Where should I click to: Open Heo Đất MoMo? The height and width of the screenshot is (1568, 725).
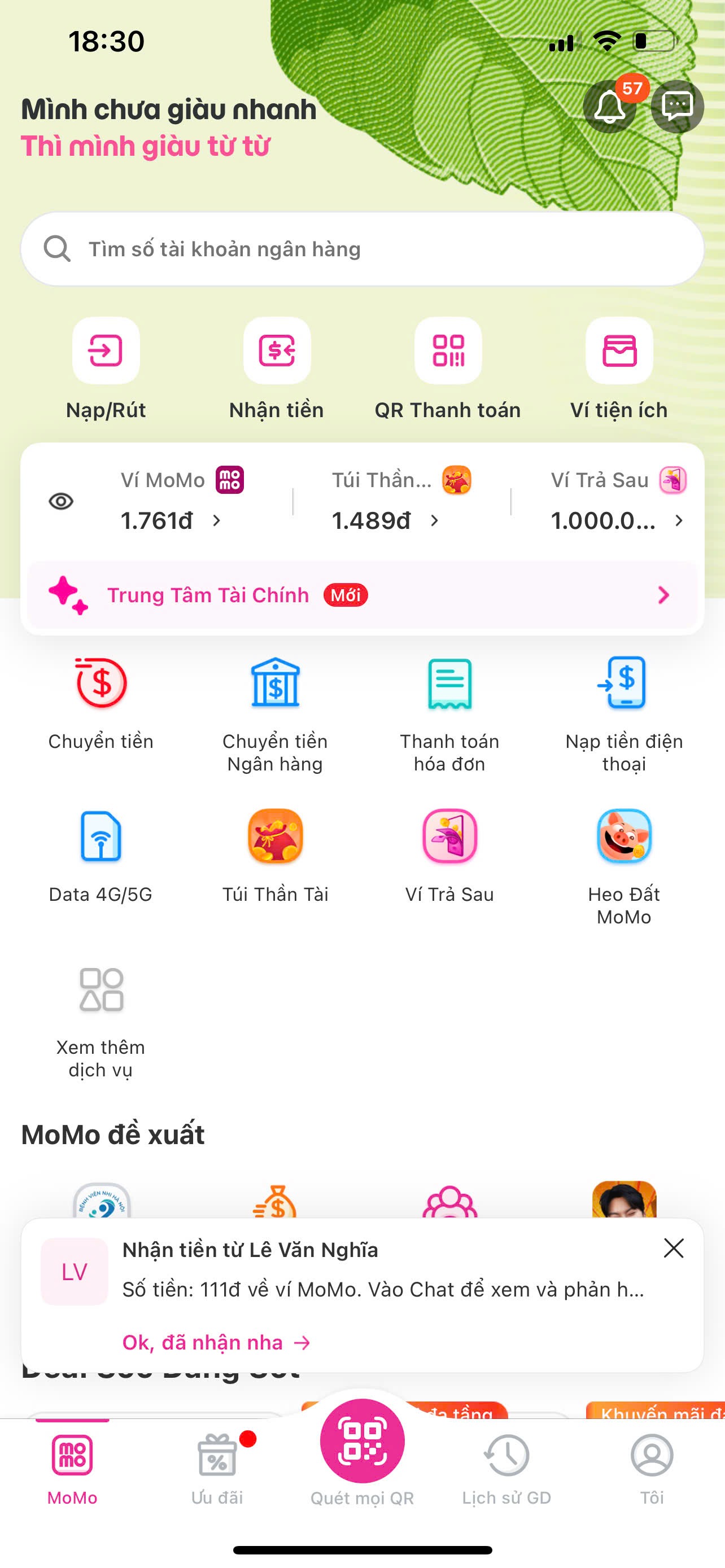(624, 868)
